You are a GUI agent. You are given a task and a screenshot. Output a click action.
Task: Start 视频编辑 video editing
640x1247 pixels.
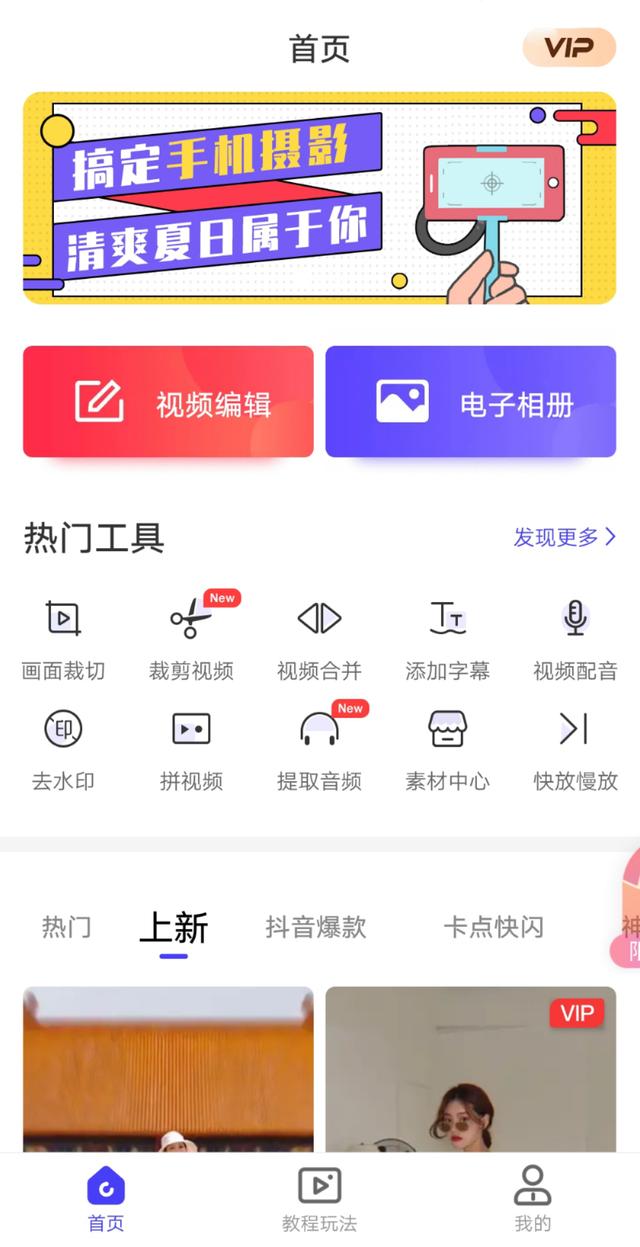pyautogui.click(x=168, y=401)
